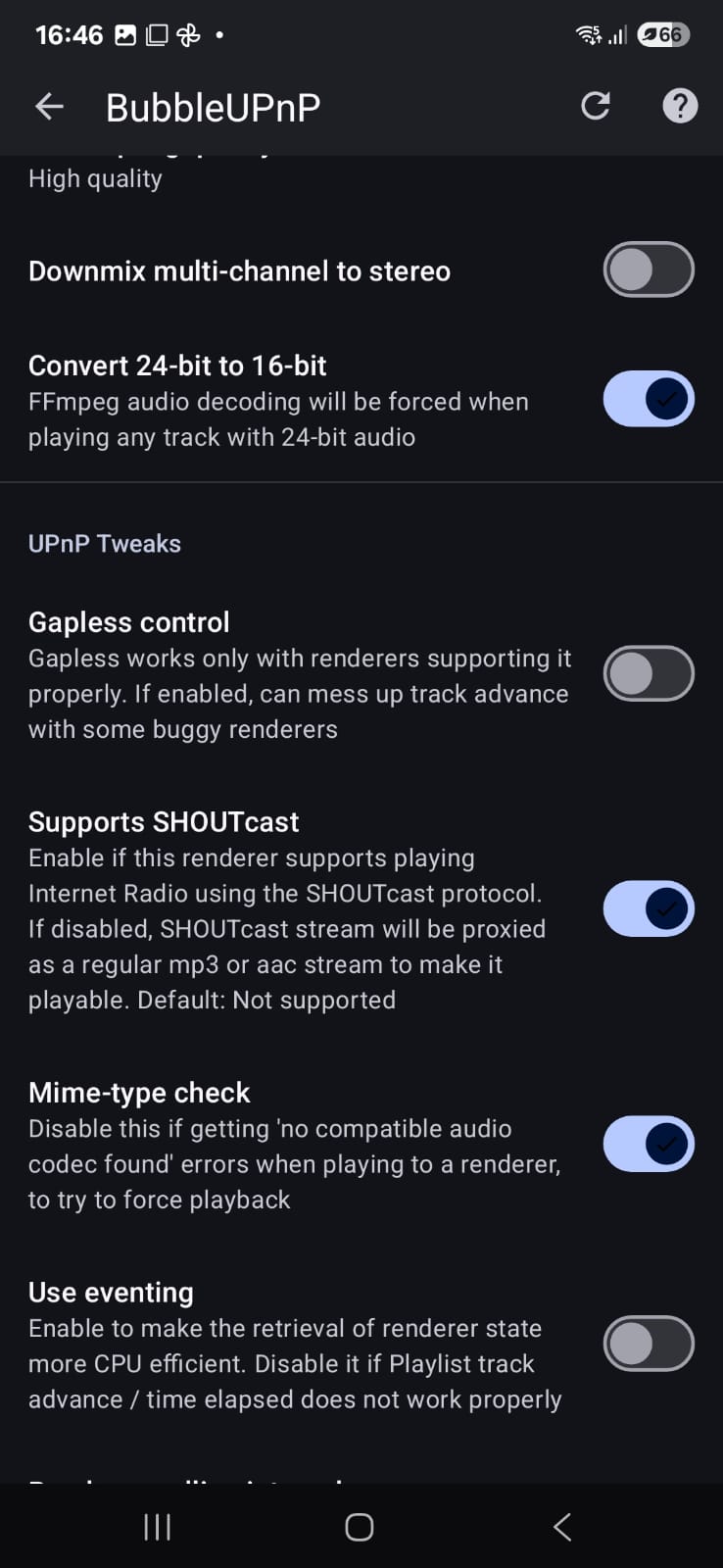Image resolution: width=723 pixels, height=1568 pixels.
Task: Go back using the app bar arrow
Action: click(49, 107)
